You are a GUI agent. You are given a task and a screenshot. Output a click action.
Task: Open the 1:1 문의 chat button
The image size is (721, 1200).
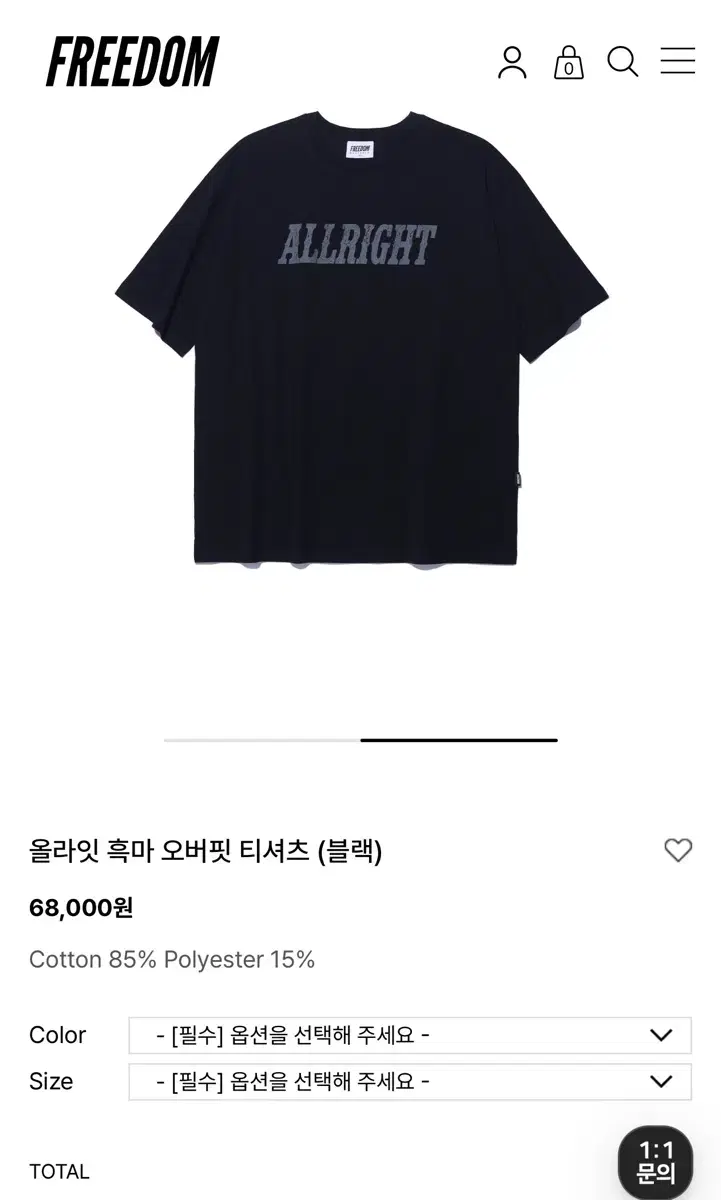pyautogui.click(x=656, y=1162)
